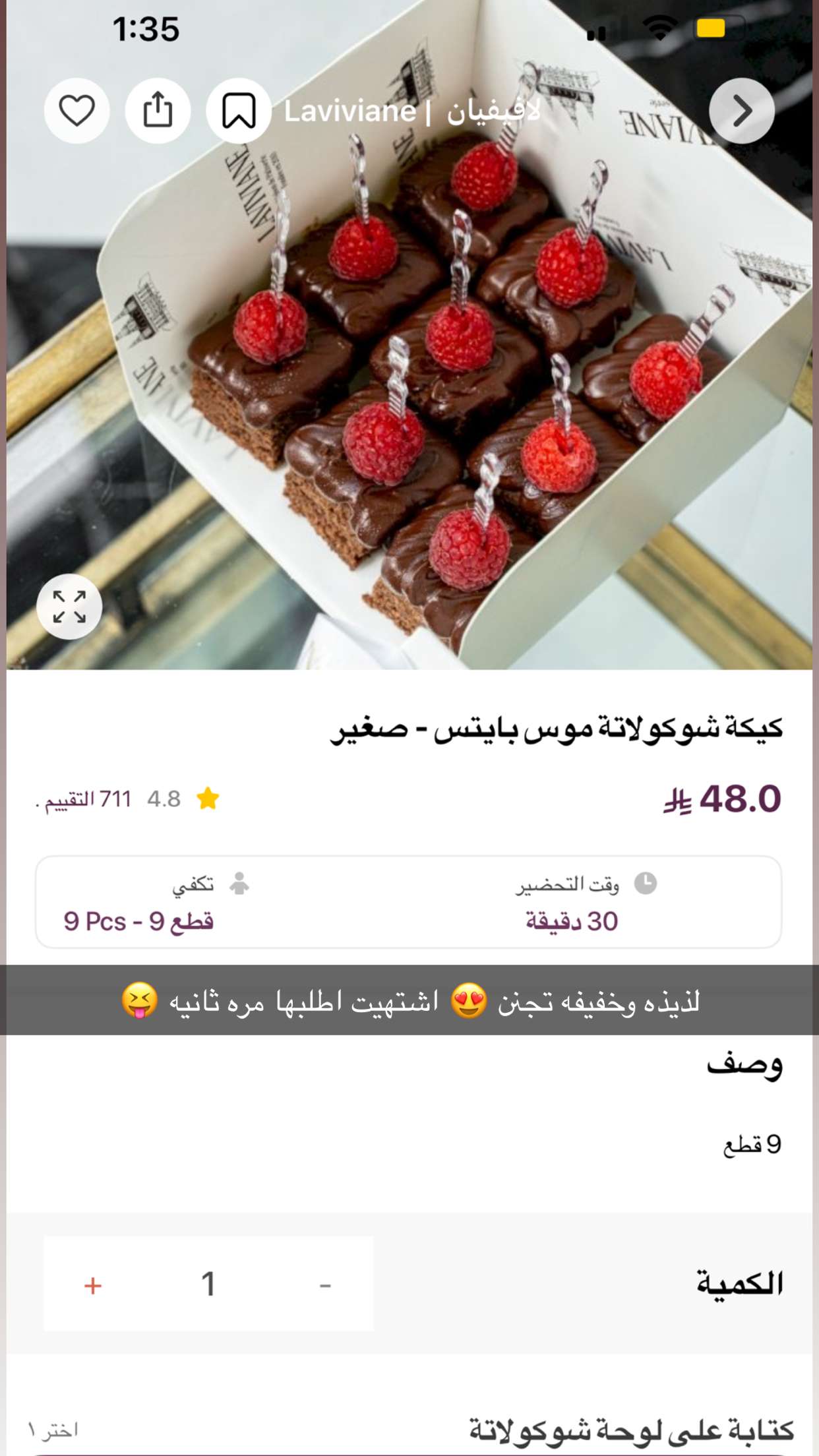Like the product with the heart icon
The height and width of the screenshot is (1456, 819).
pos(76,111)
